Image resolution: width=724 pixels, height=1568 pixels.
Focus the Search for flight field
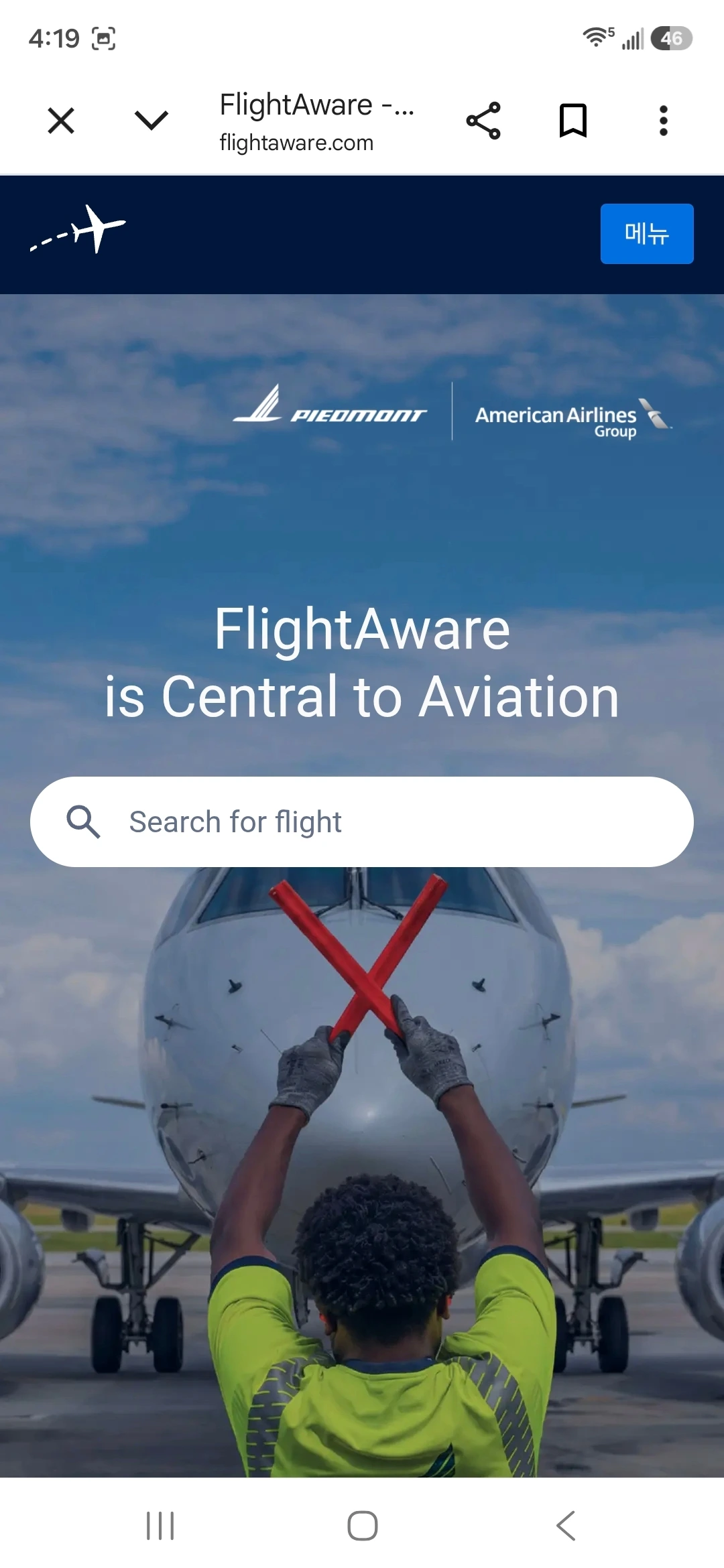pyautogui.click(x=362, y=822)
